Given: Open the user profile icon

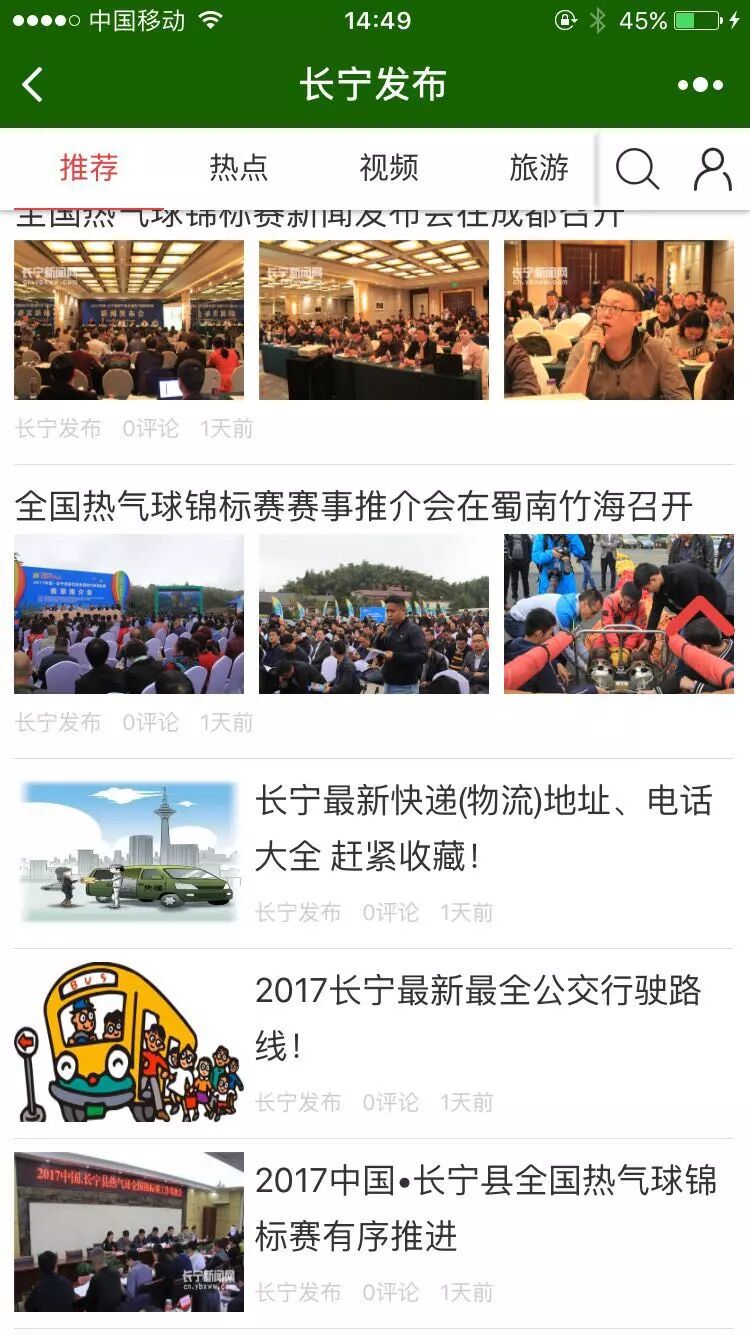Looking at the screenshot, I should [x=712, y=169].
